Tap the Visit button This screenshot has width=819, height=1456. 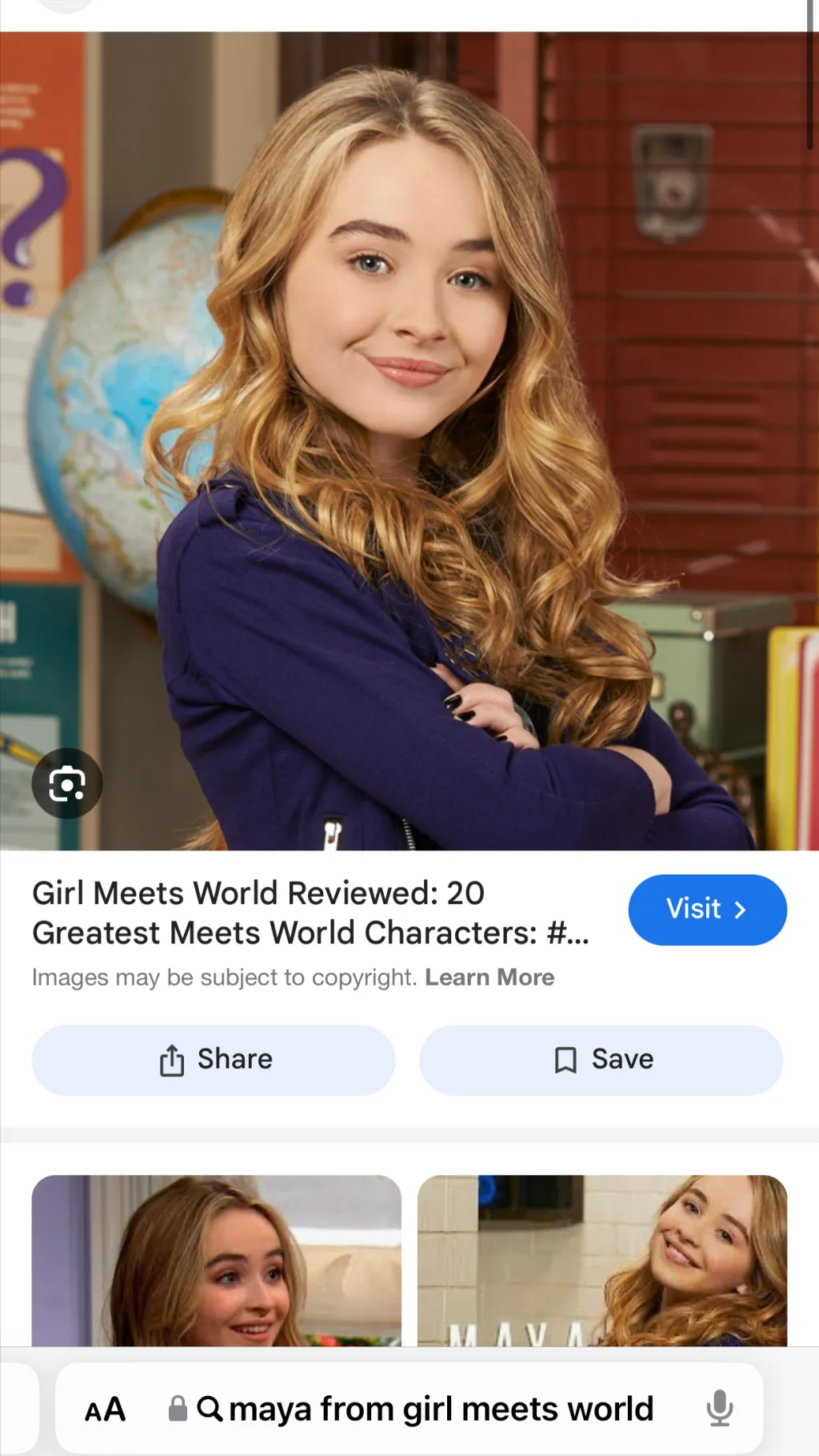(707, 910)
